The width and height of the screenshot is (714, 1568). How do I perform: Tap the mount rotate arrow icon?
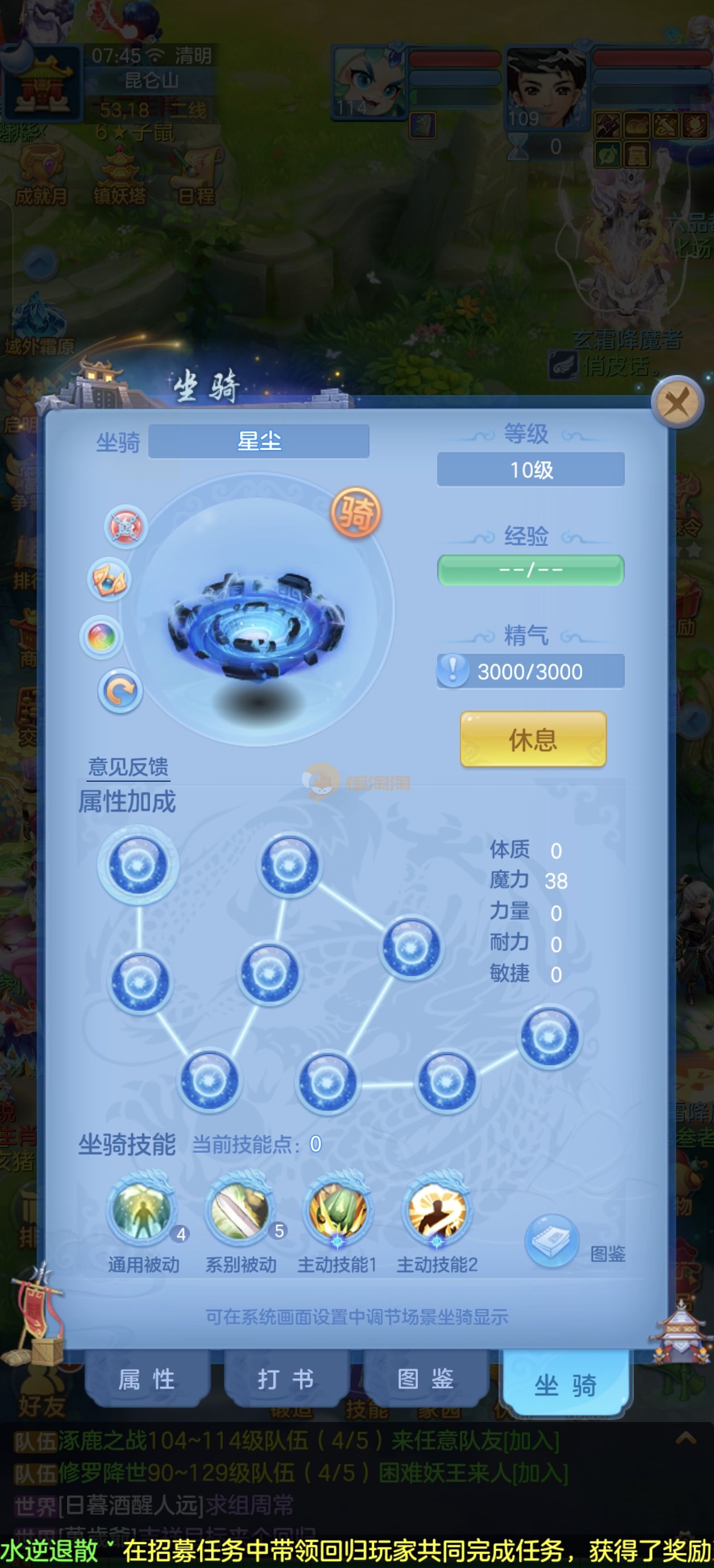(x=120, y=691)
